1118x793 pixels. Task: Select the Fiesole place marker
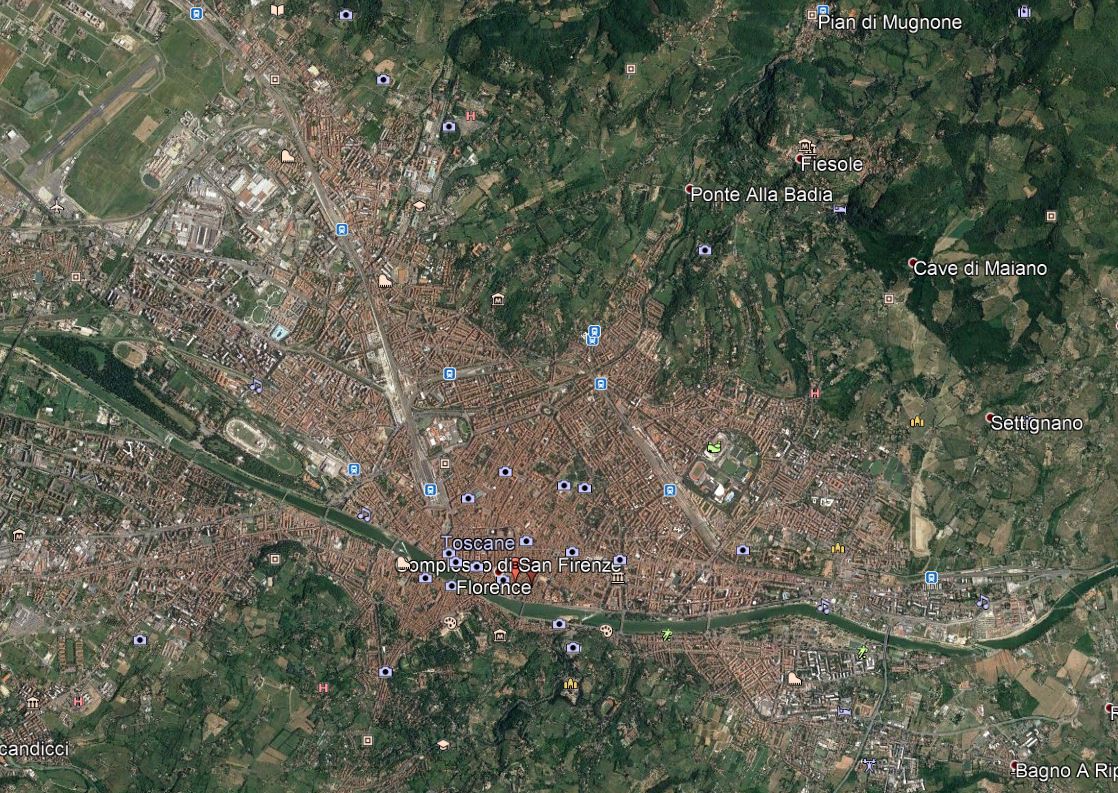(x=800, y=158)
